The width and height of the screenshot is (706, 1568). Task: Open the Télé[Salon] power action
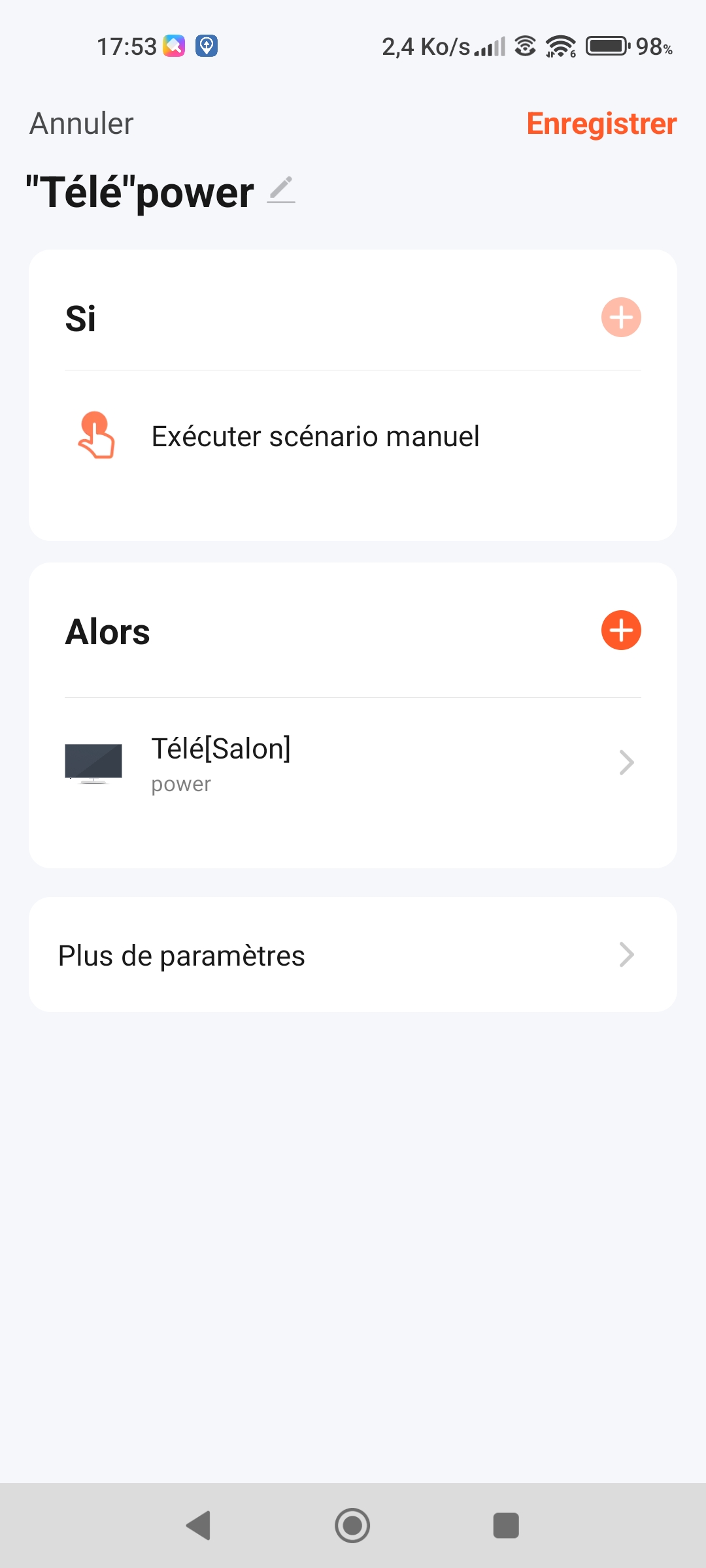(x=353, y=763)
